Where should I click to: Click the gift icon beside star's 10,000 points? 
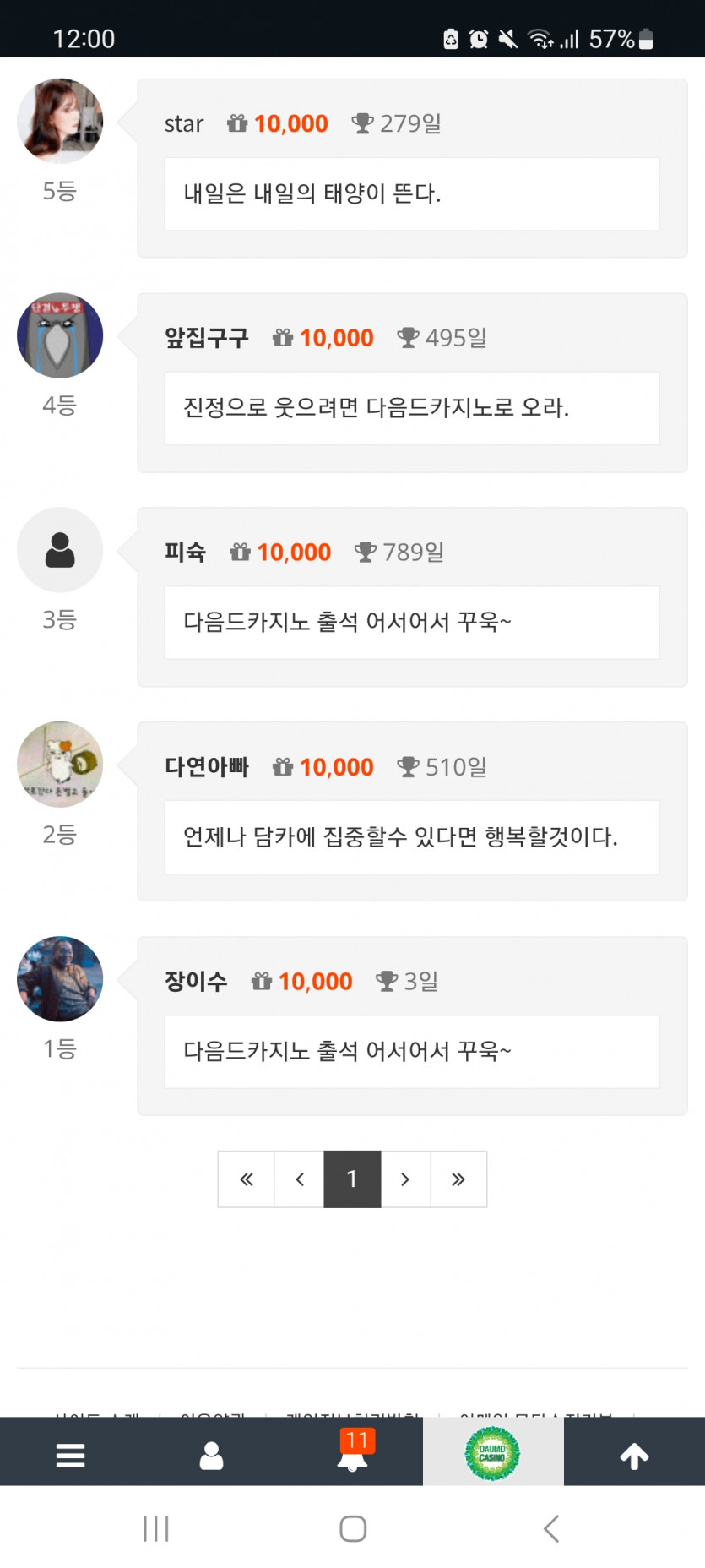click(x=237, y=123)
